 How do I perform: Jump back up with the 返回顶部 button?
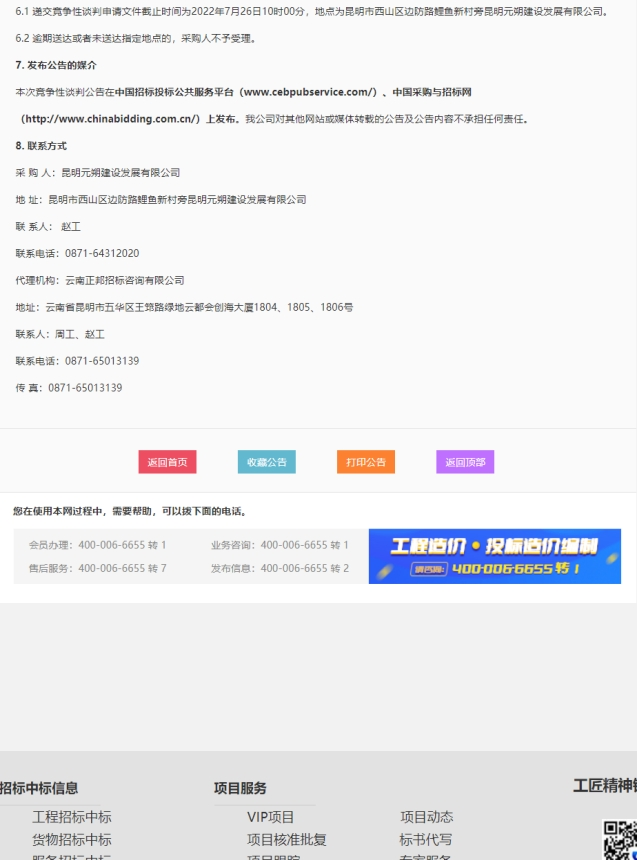tap(465, 462)
